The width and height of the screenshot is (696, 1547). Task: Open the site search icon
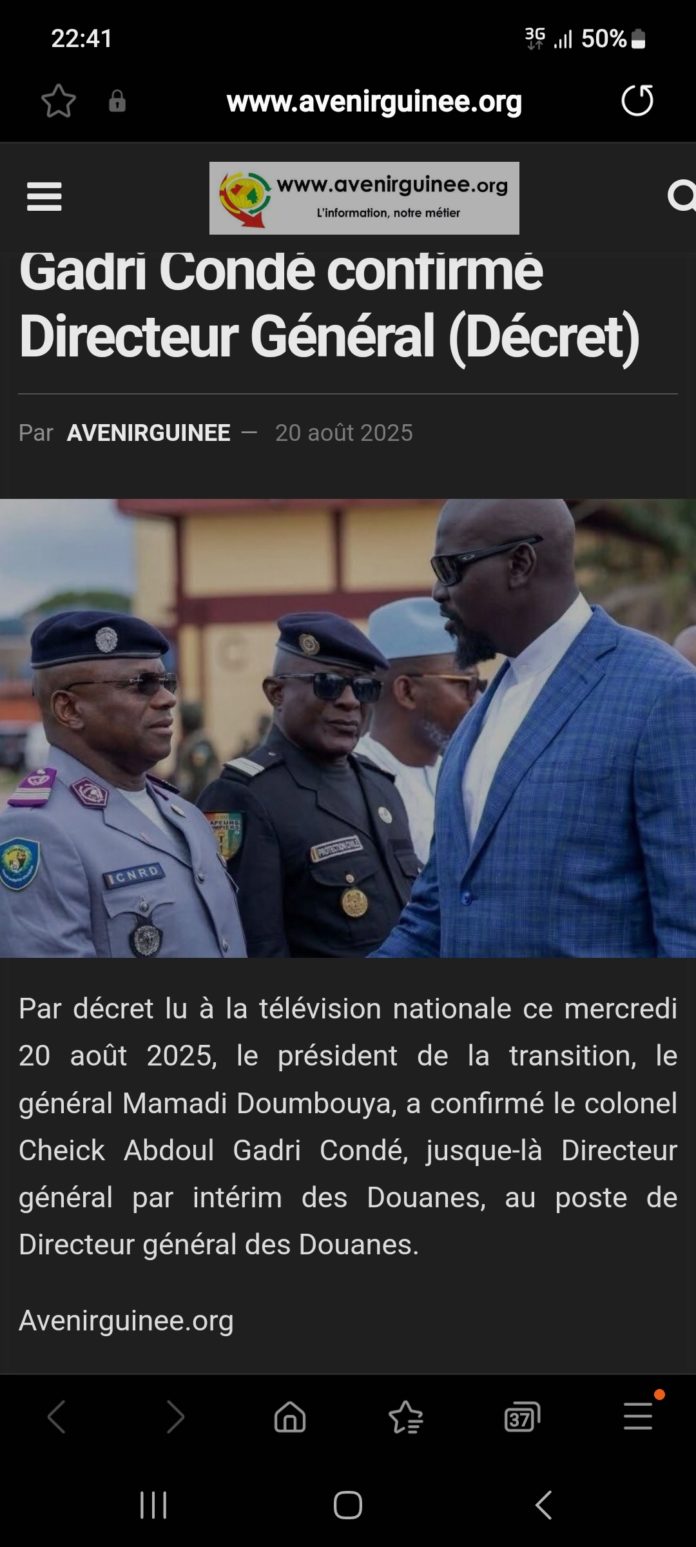[x=682, y=197]
